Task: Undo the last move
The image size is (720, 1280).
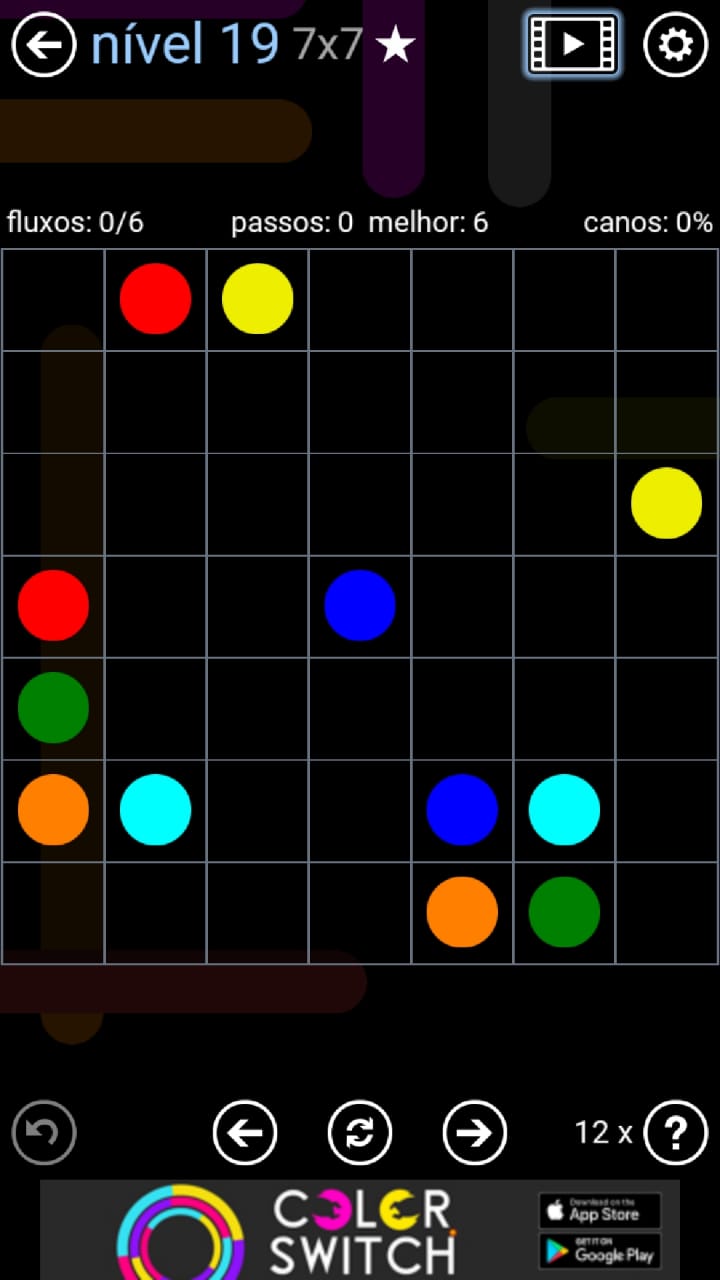Action: [44, 1132]
